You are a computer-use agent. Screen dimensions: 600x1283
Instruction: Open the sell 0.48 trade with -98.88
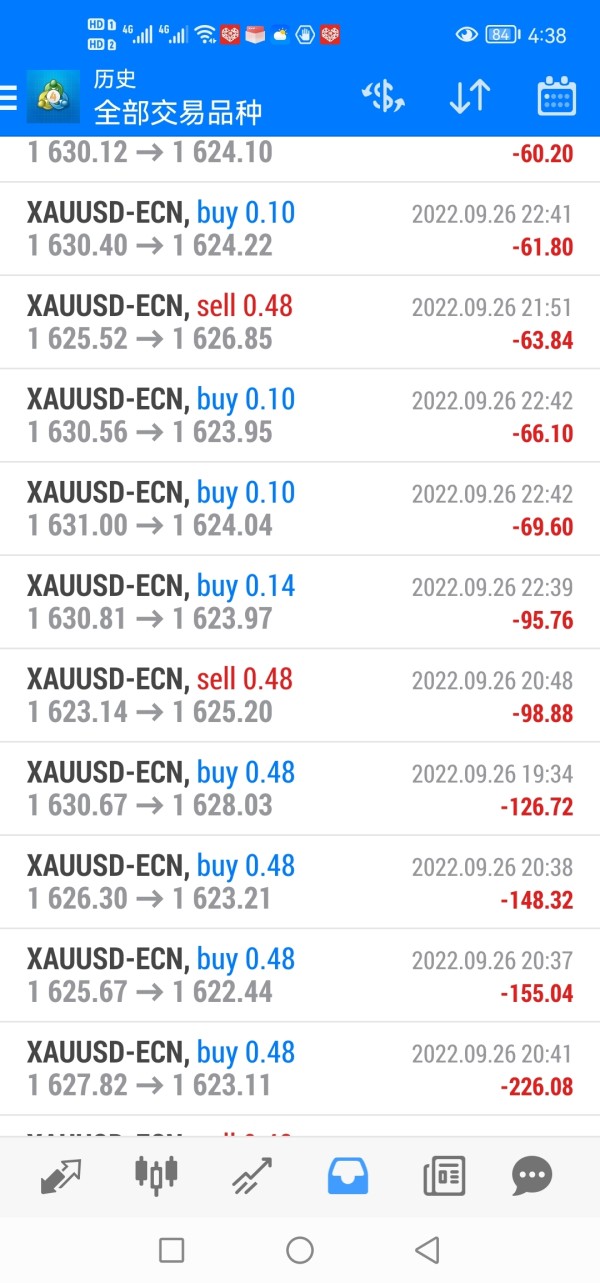300,695
